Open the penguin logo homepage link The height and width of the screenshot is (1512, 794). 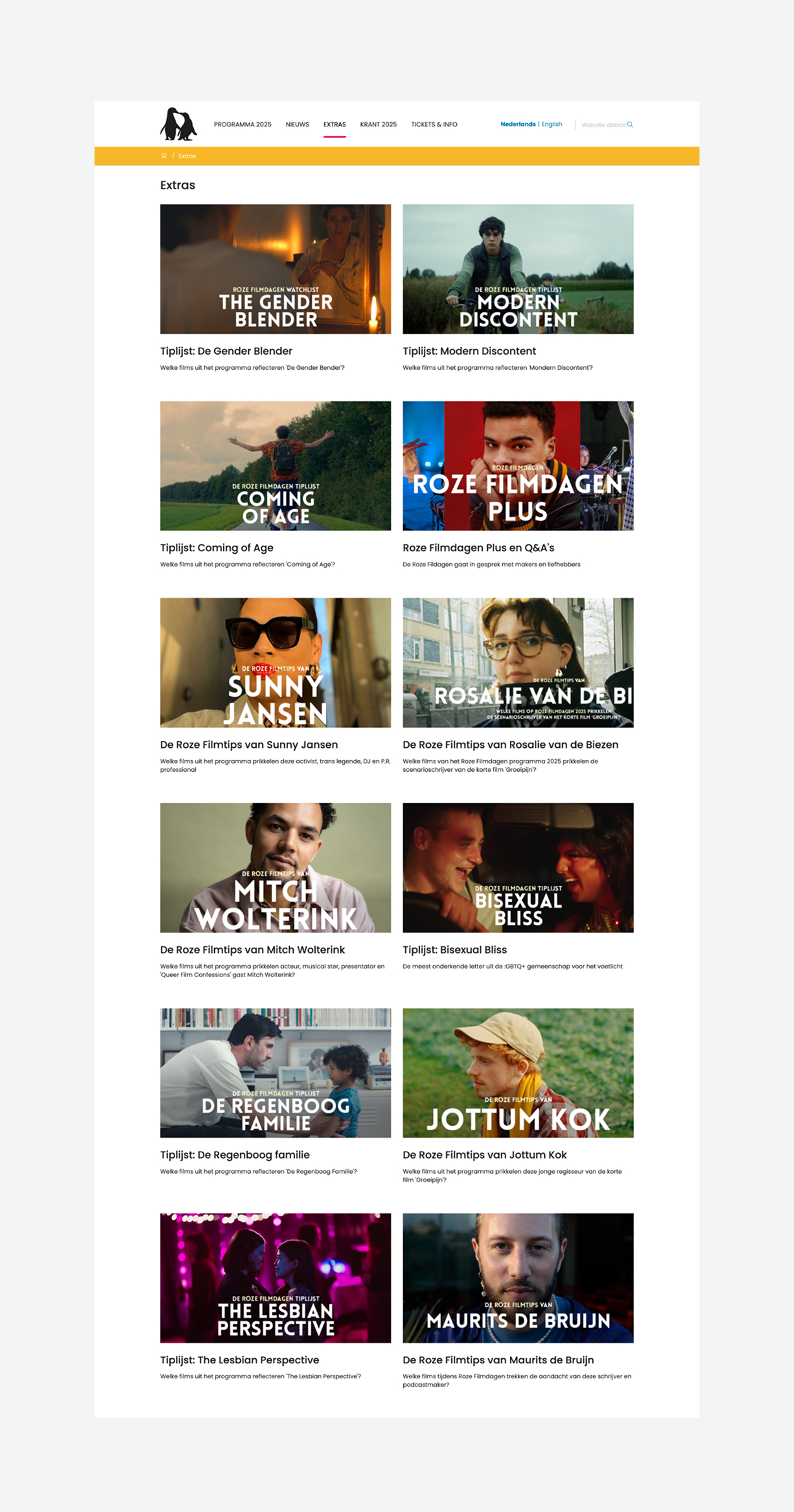click(x=178, y=124)
